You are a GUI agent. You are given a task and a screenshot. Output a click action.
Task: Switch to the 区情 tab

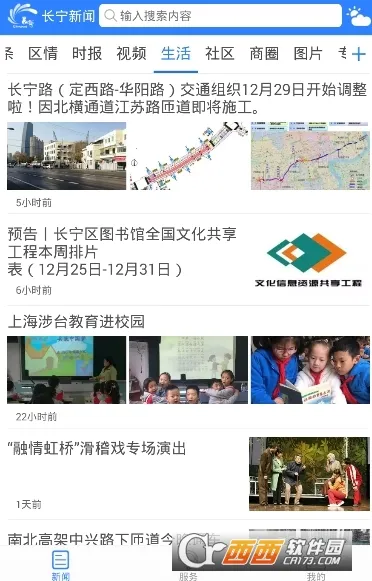[43, 54]
